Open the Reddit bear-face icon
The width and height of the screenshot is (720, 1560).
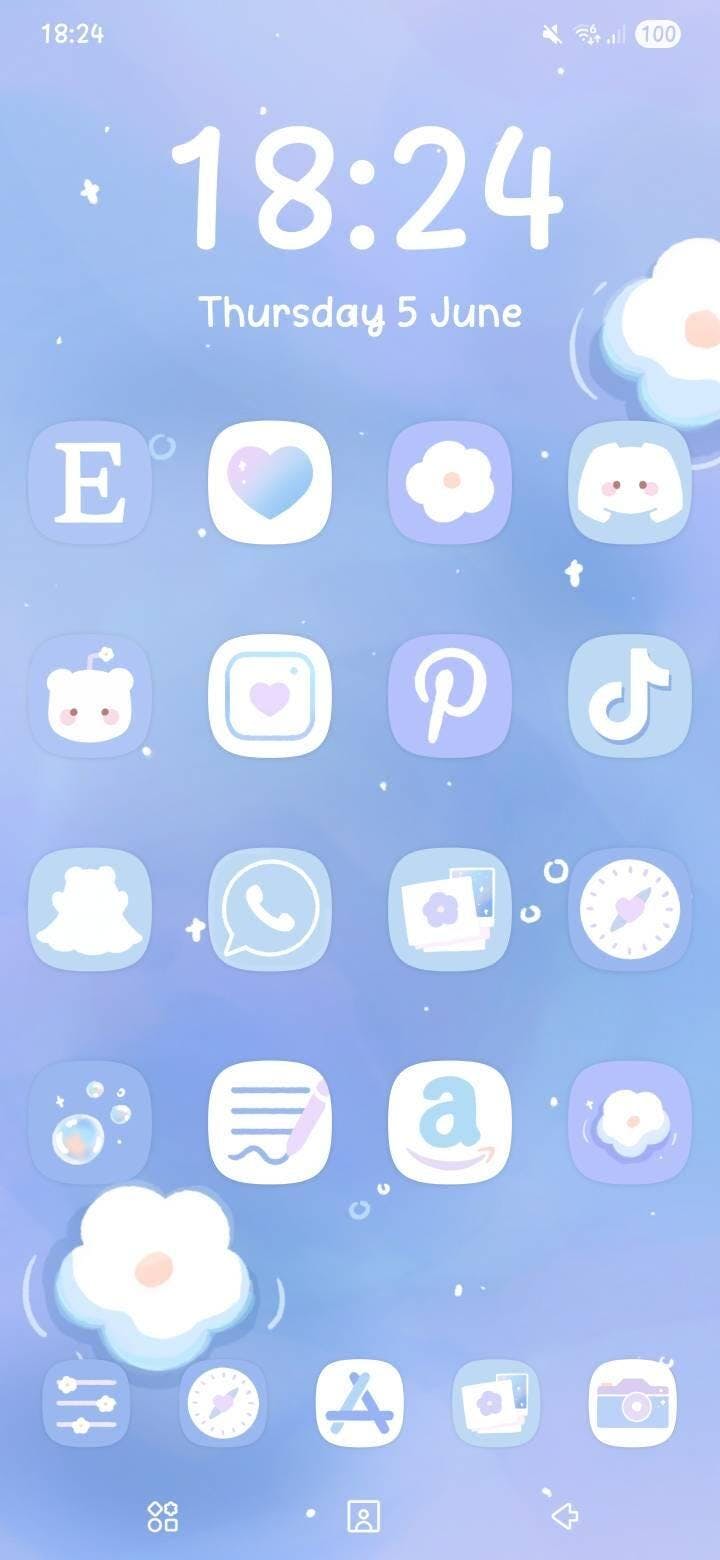pyautogui.click(x=90, y=695)
